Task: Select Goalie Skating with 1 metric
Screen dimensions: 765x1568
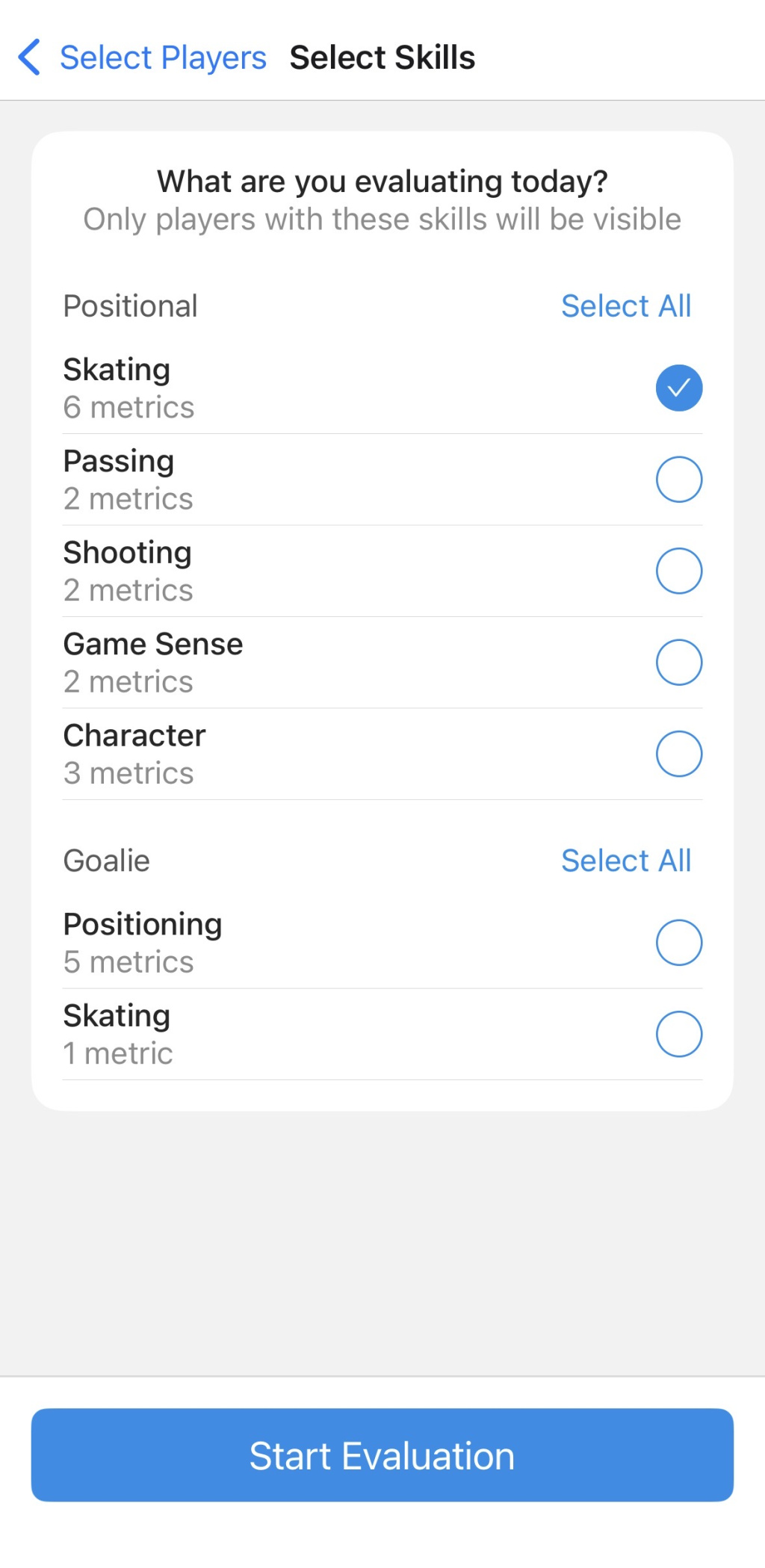Action: [678, 1034]
